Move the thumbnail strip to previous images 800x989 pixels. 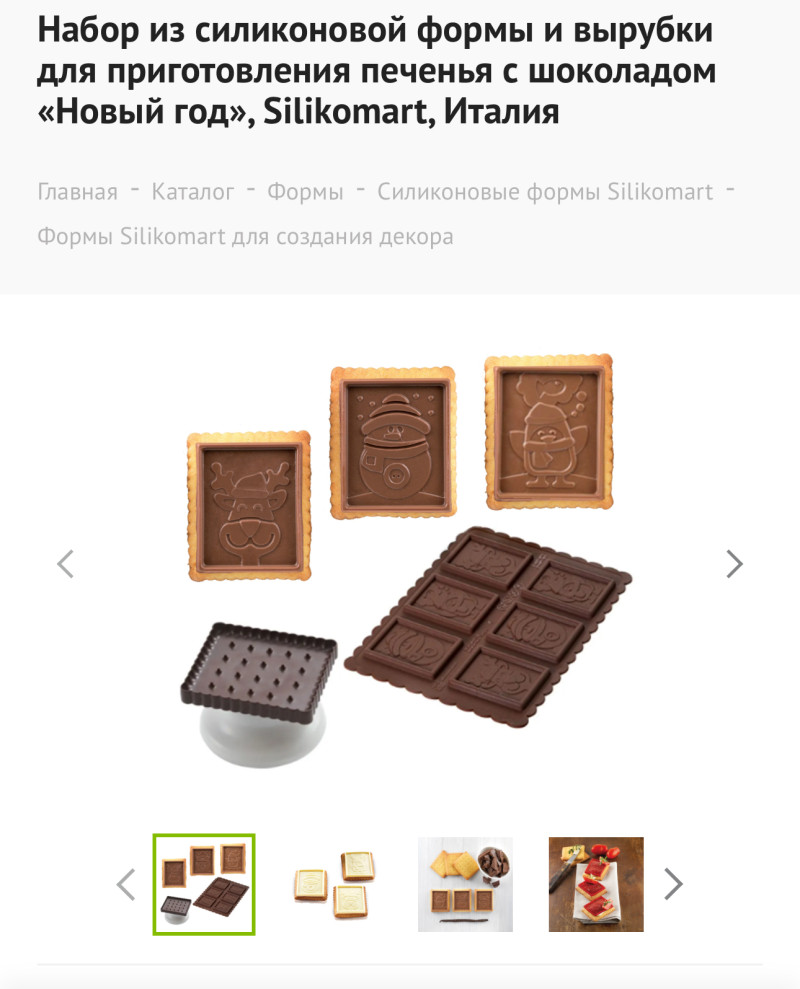[x=126, y=884]
